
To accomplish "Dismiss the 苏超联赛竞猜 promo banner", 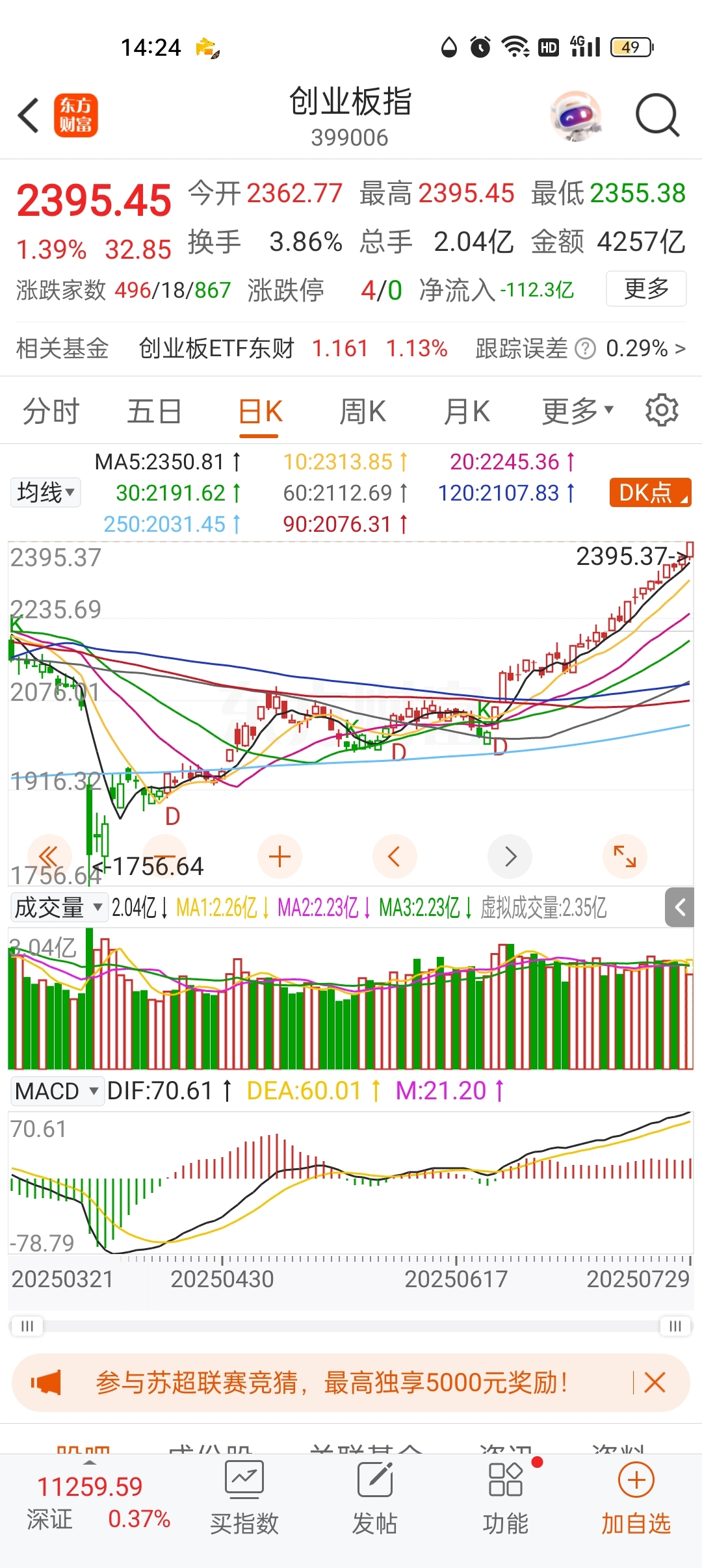I will 655,1383.
